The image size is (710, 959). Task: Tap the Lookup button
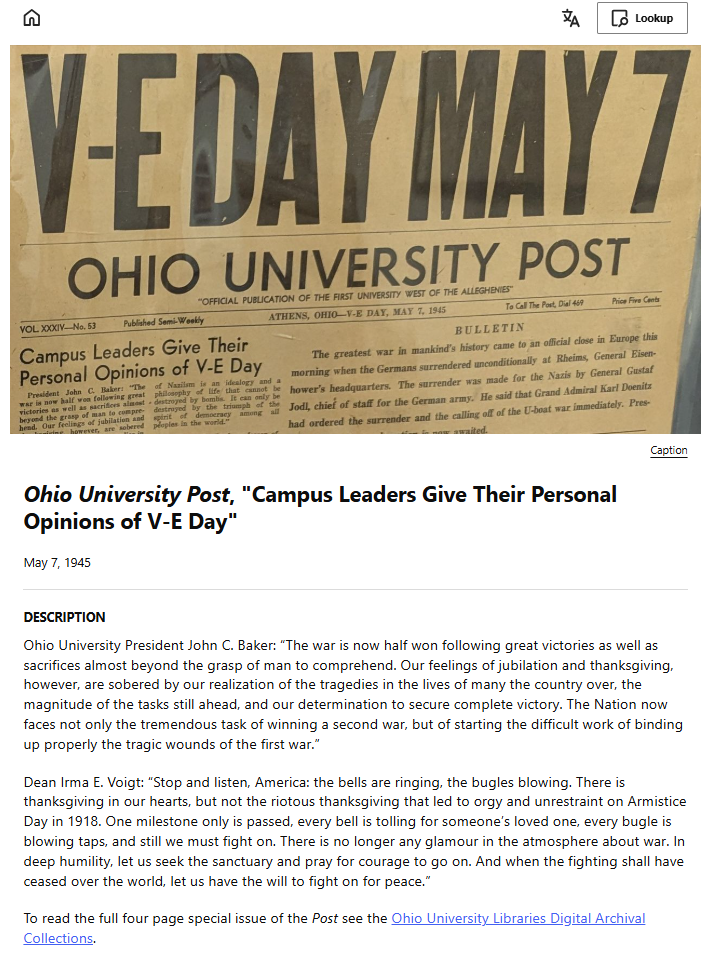click(x=642, y=18)
